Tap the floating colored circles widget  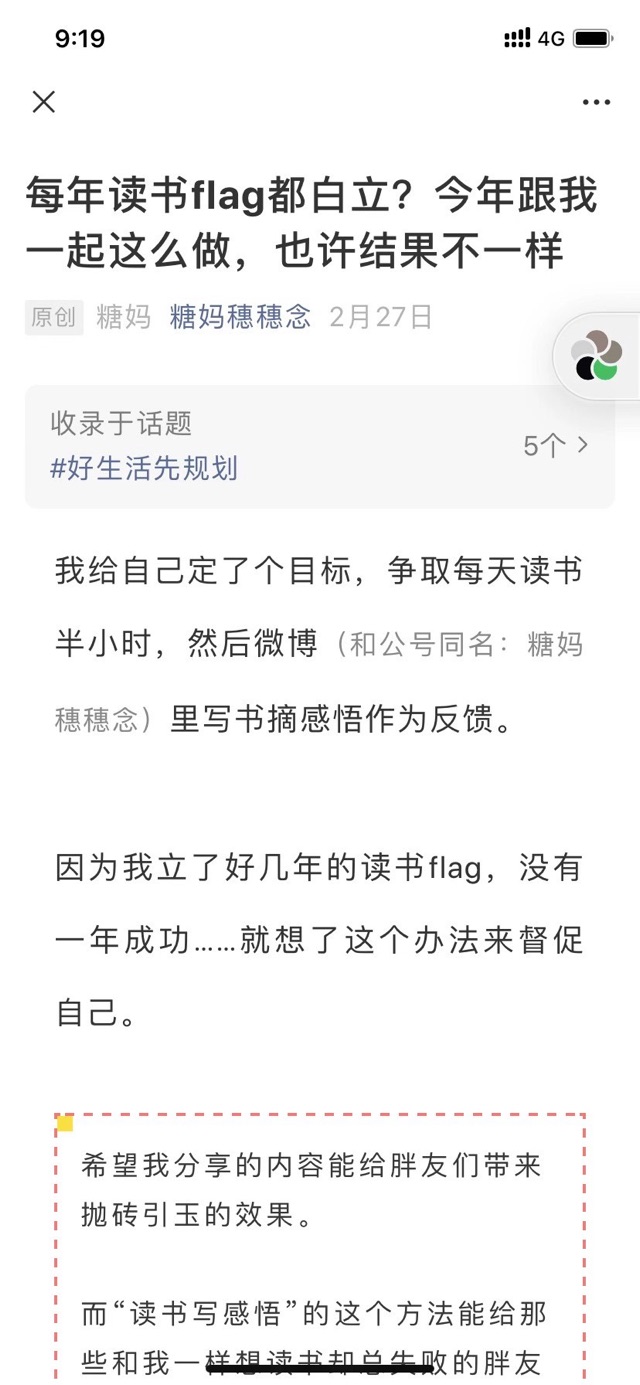coord(597,356)
